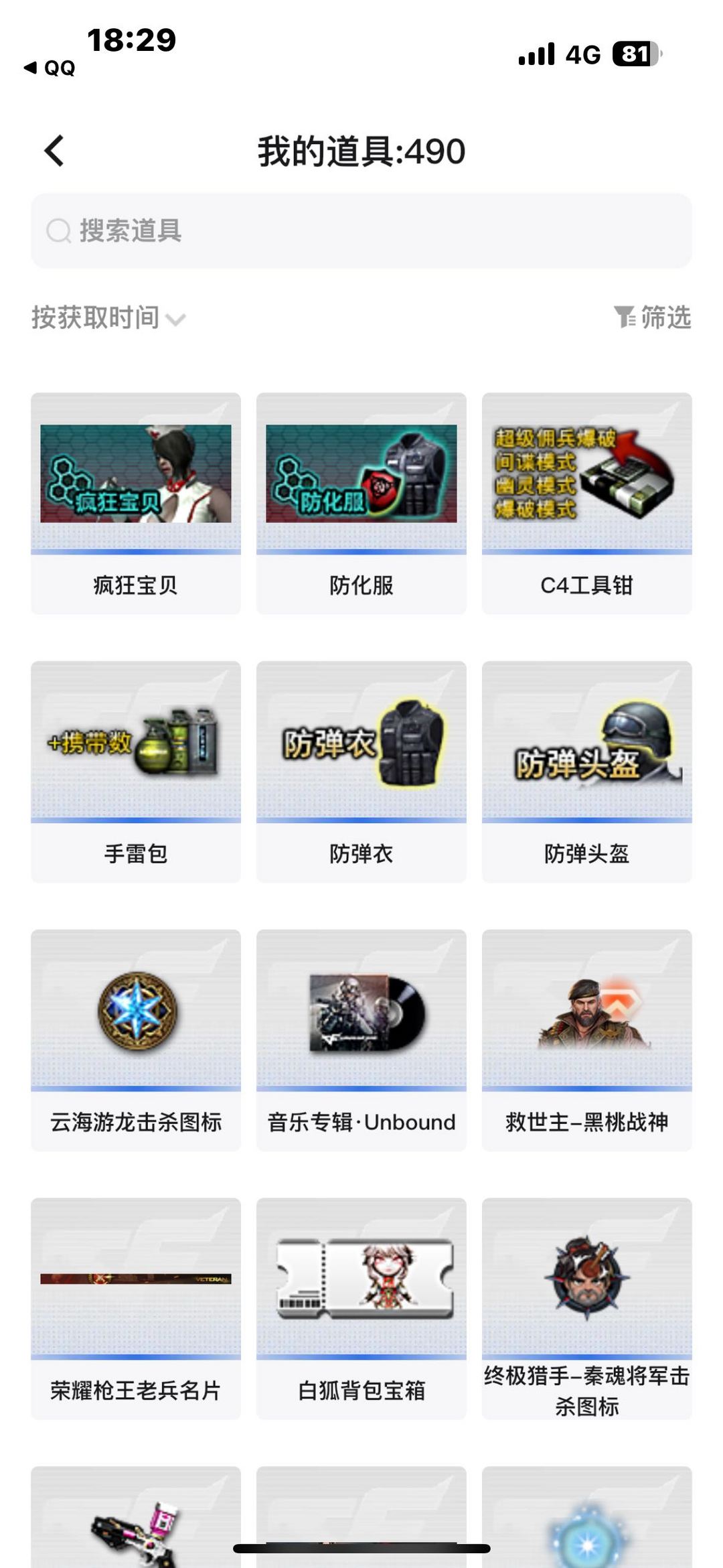Select 荣耀枪王老兵名片 item
This screenshot has width=723, height=1568.
(x=136, y=1308)
